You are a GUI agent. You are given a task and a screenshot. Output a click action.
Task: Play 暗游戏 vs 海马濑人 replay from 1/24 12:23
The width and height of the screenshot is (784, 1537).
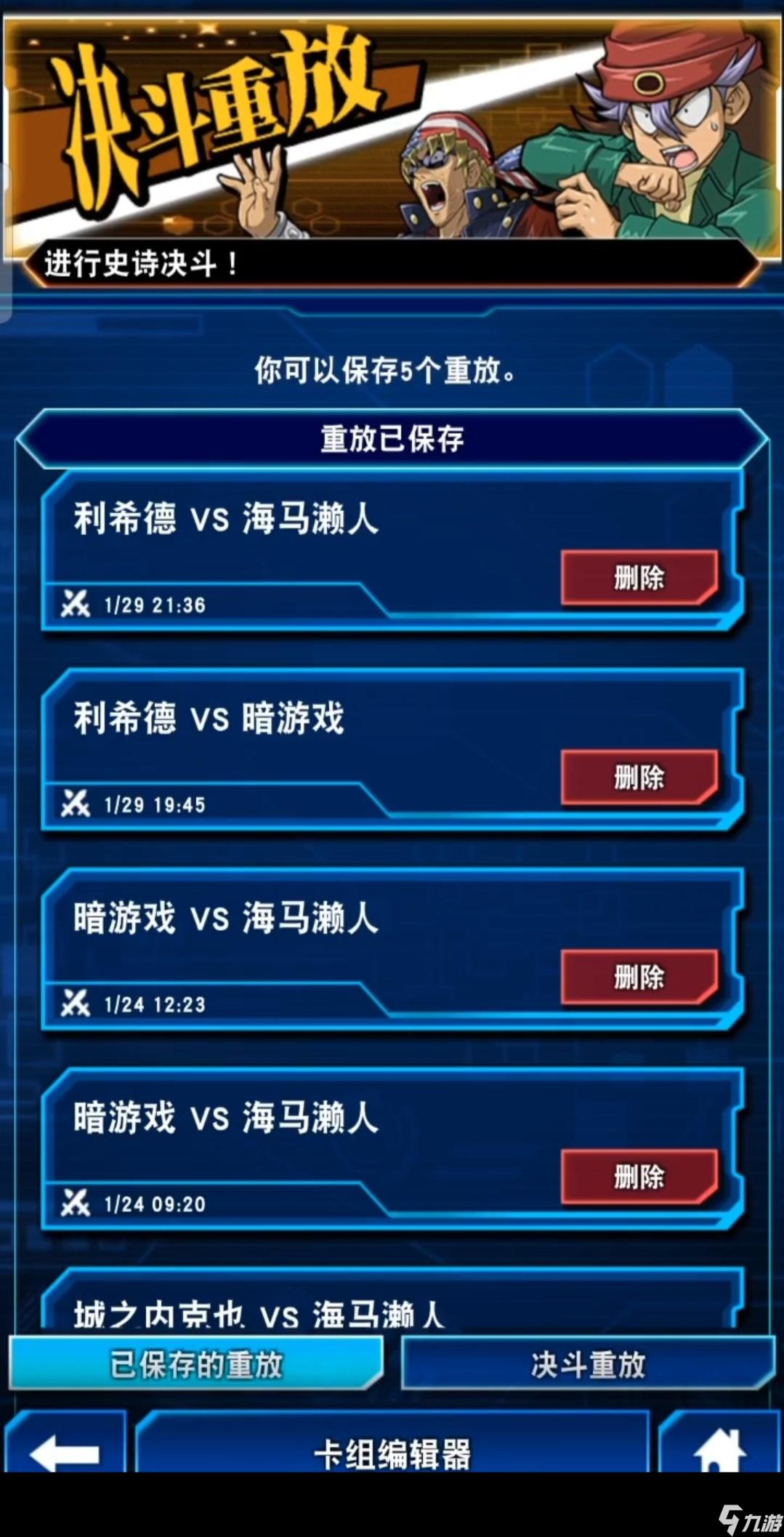tap(291, 937)
